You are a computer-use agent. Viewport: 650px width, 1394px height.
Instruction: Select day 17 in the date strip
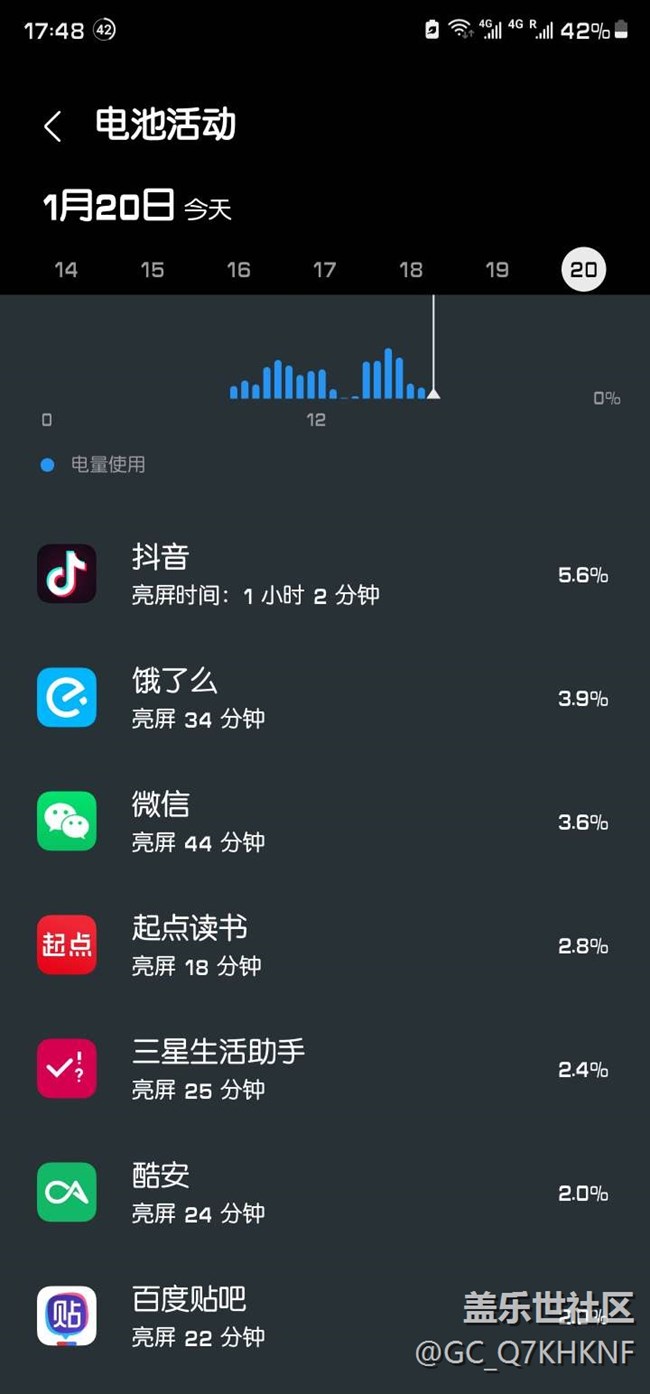(x=324, y=270)
